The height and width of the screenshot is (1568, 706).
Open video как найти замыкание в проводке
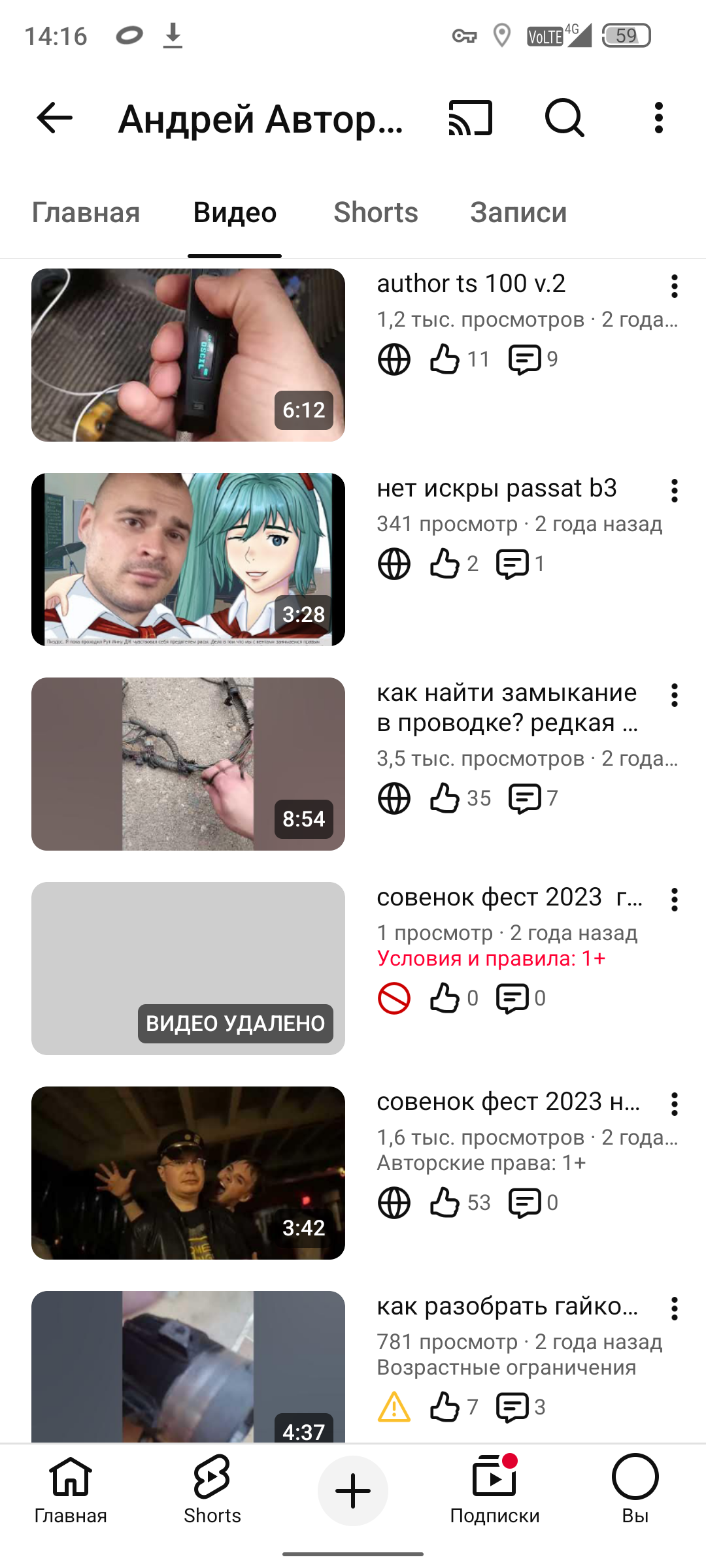point(188,764)
